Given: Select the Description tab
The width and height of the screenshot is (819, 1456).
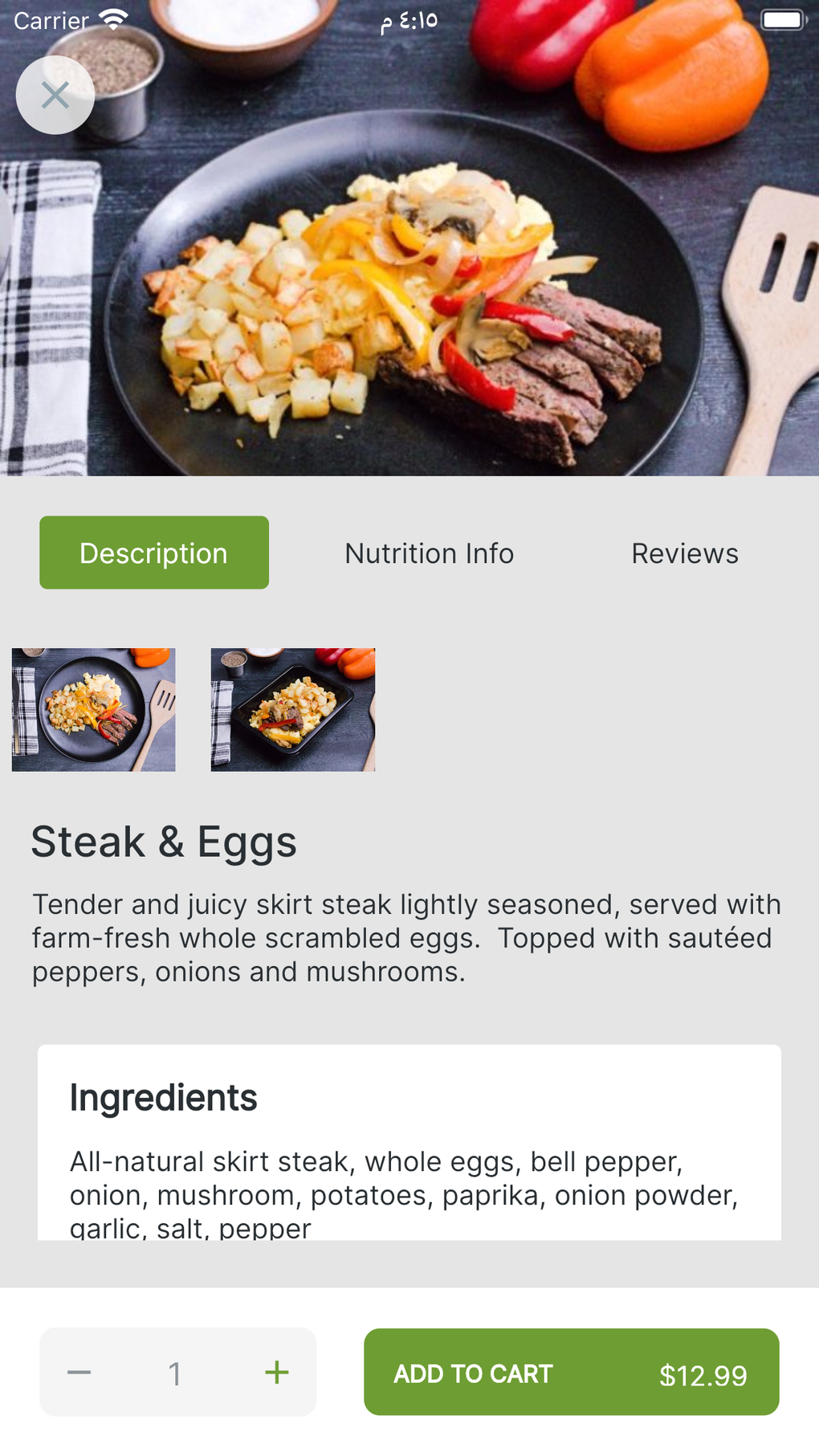Looking at the screenshot, I should [x=154, y=553].
